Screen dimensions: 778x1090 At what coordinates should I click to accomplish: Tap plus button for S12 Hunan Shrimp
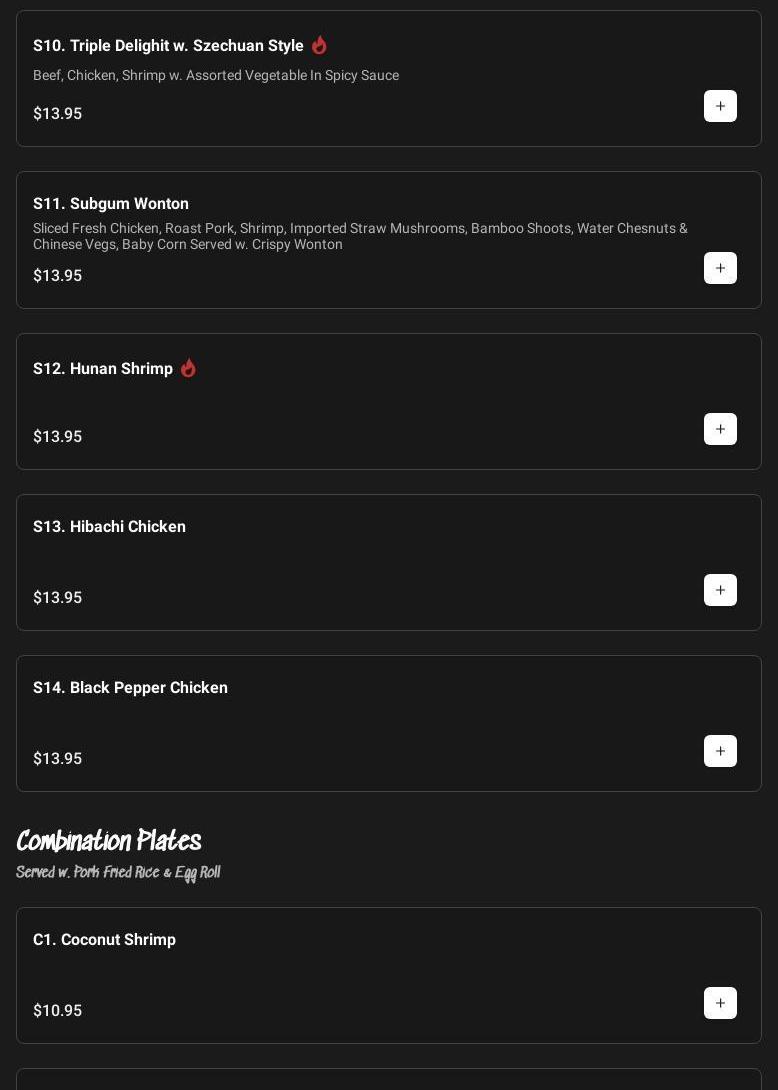720,429
